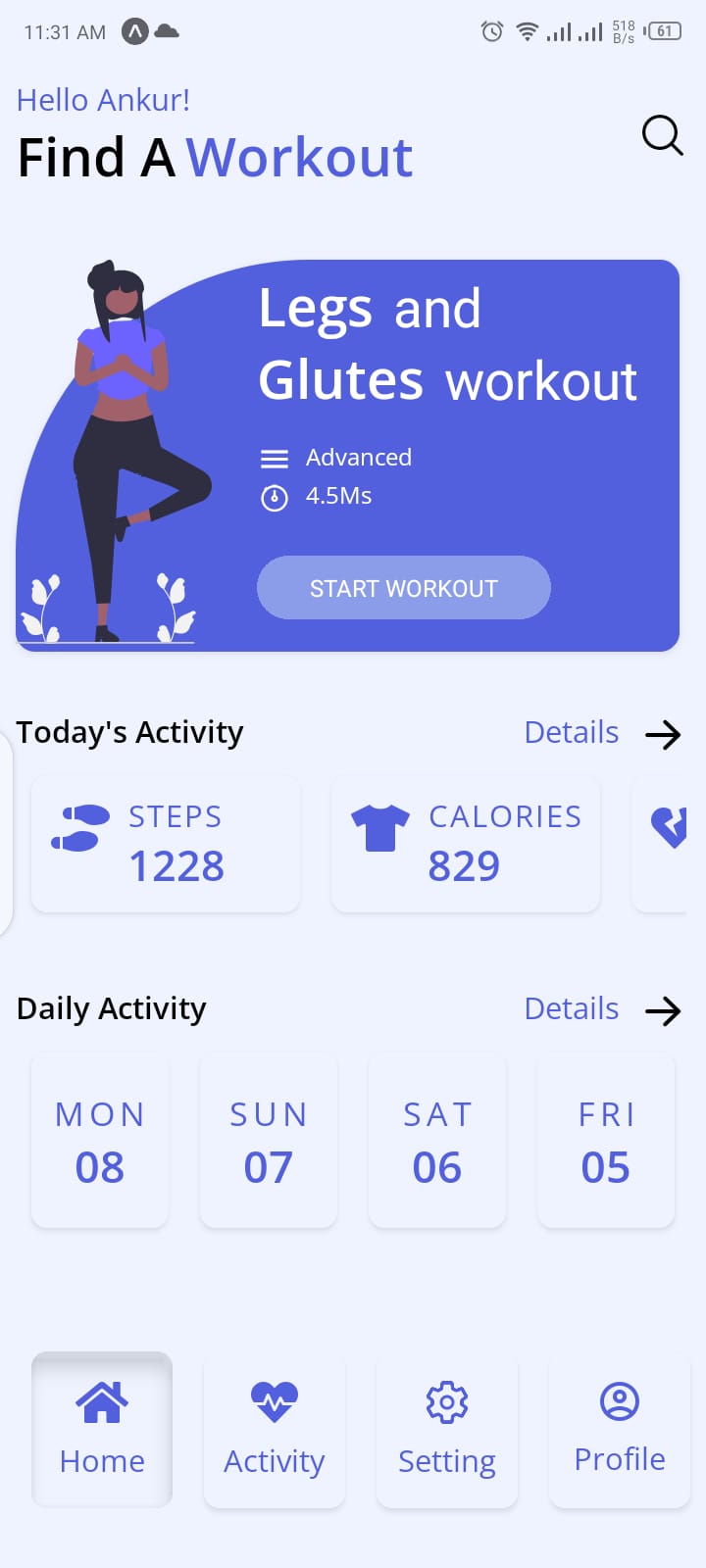706x1568 pixels.
Task: Open the Activity heart icon in navbar
Action: pyautogui.click(x=274, y=1400)
